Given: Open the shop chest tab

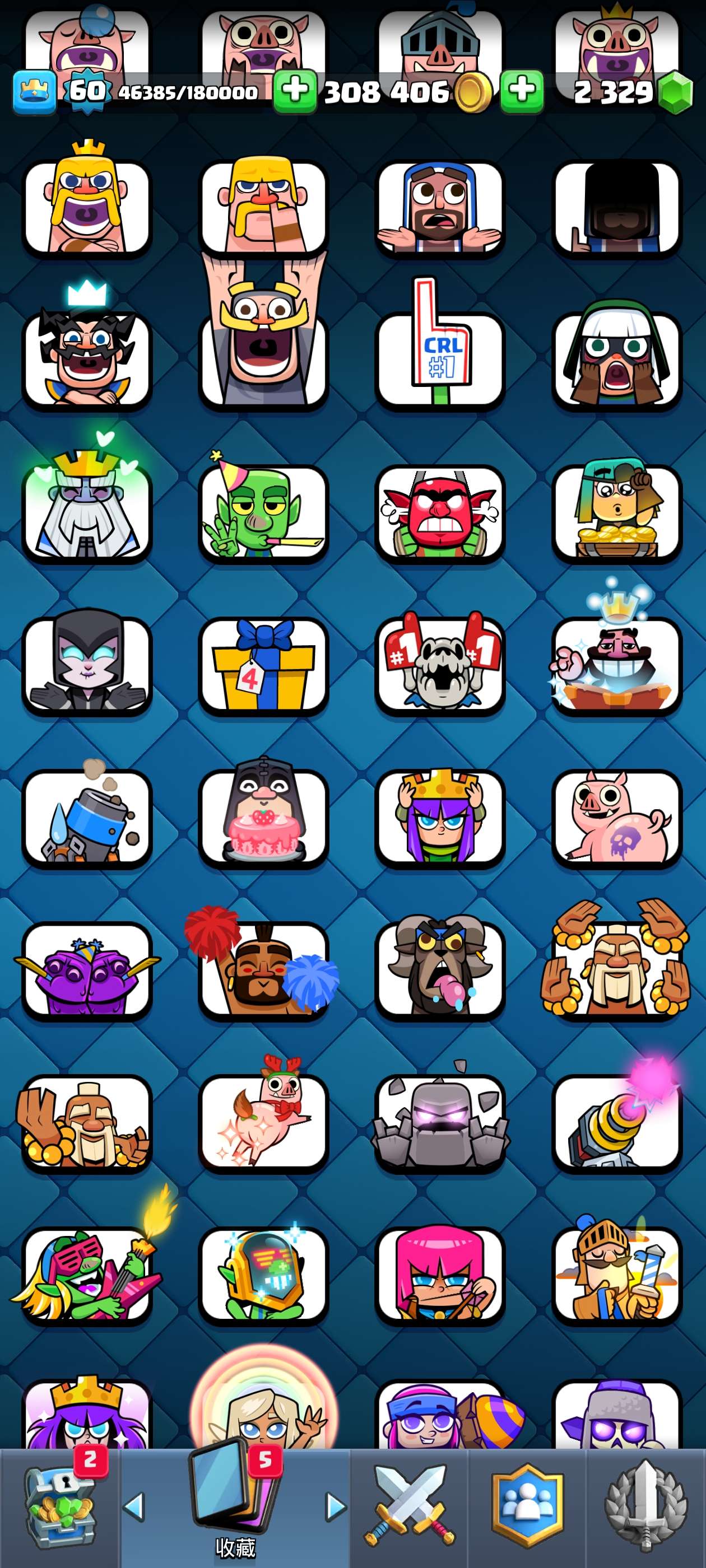Looking at the screenshot, I should coord(59,1506).
